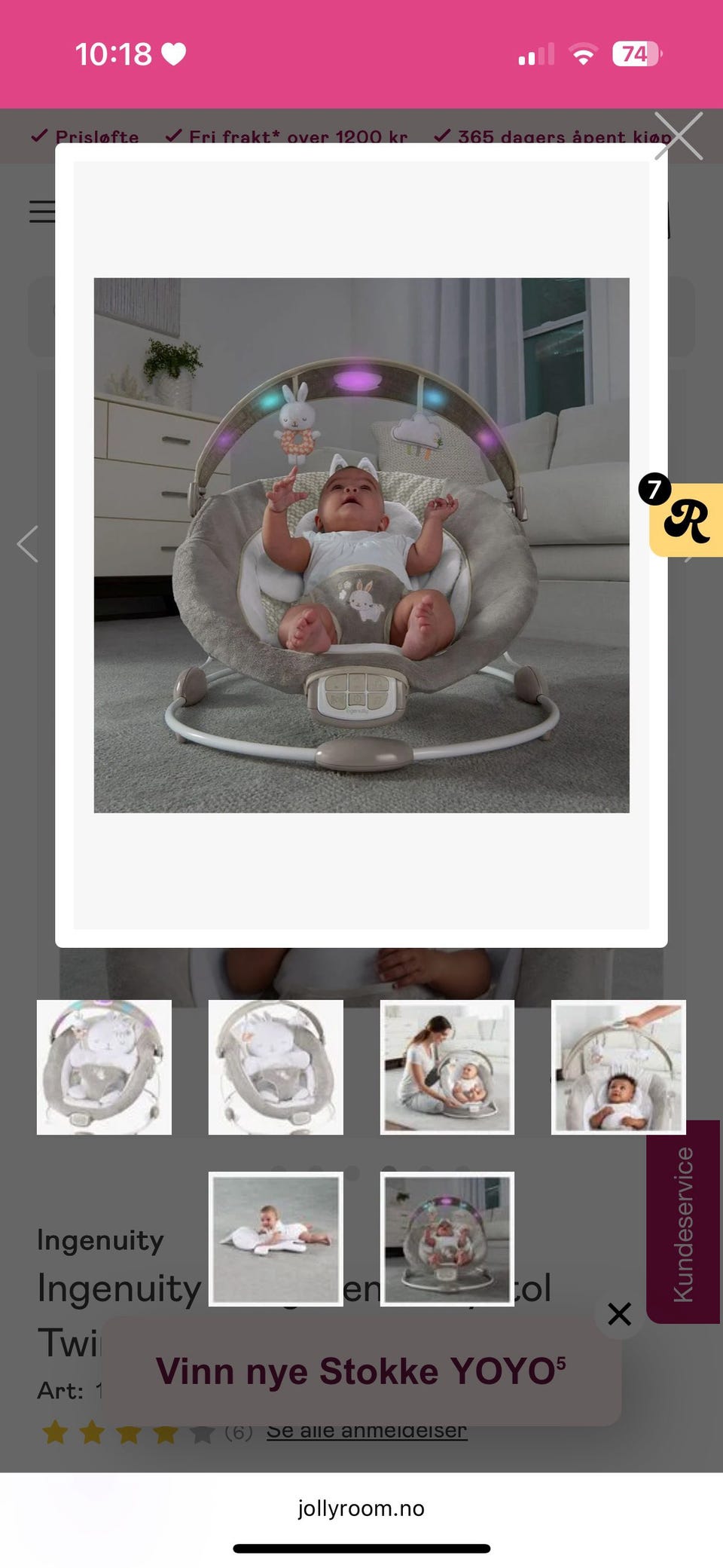The height and width of the screenshot is (1568, 723).
Task: Dismiss the Vinn nye Stokke YOYO banner
Action: click(x=619, y=1314)
